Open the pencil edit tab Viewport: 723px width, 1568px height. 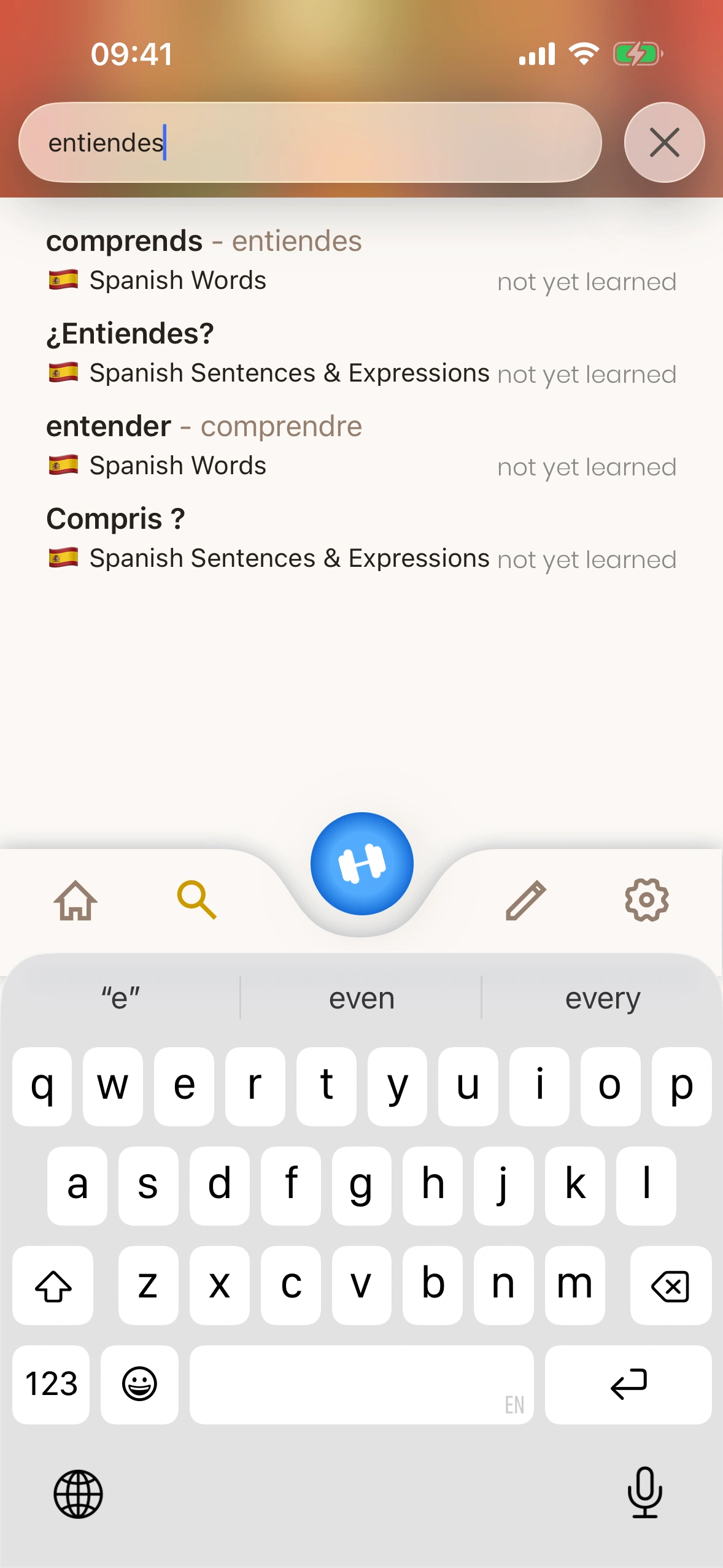pyautogui.click(x=526, y=900)
